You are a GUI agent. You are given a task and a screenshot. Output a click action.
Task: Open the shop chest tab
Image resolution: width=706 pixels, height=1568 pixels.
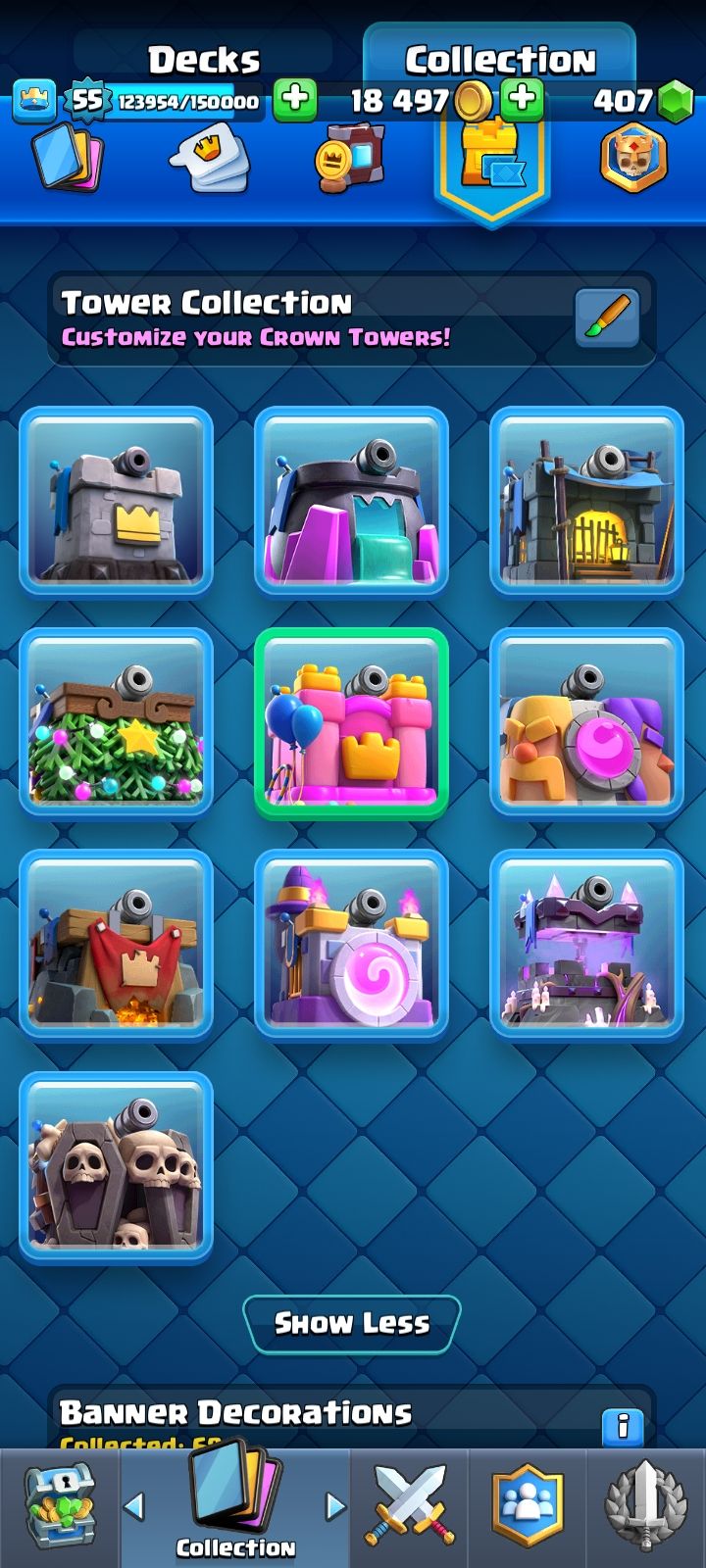tap(59, 1506)
